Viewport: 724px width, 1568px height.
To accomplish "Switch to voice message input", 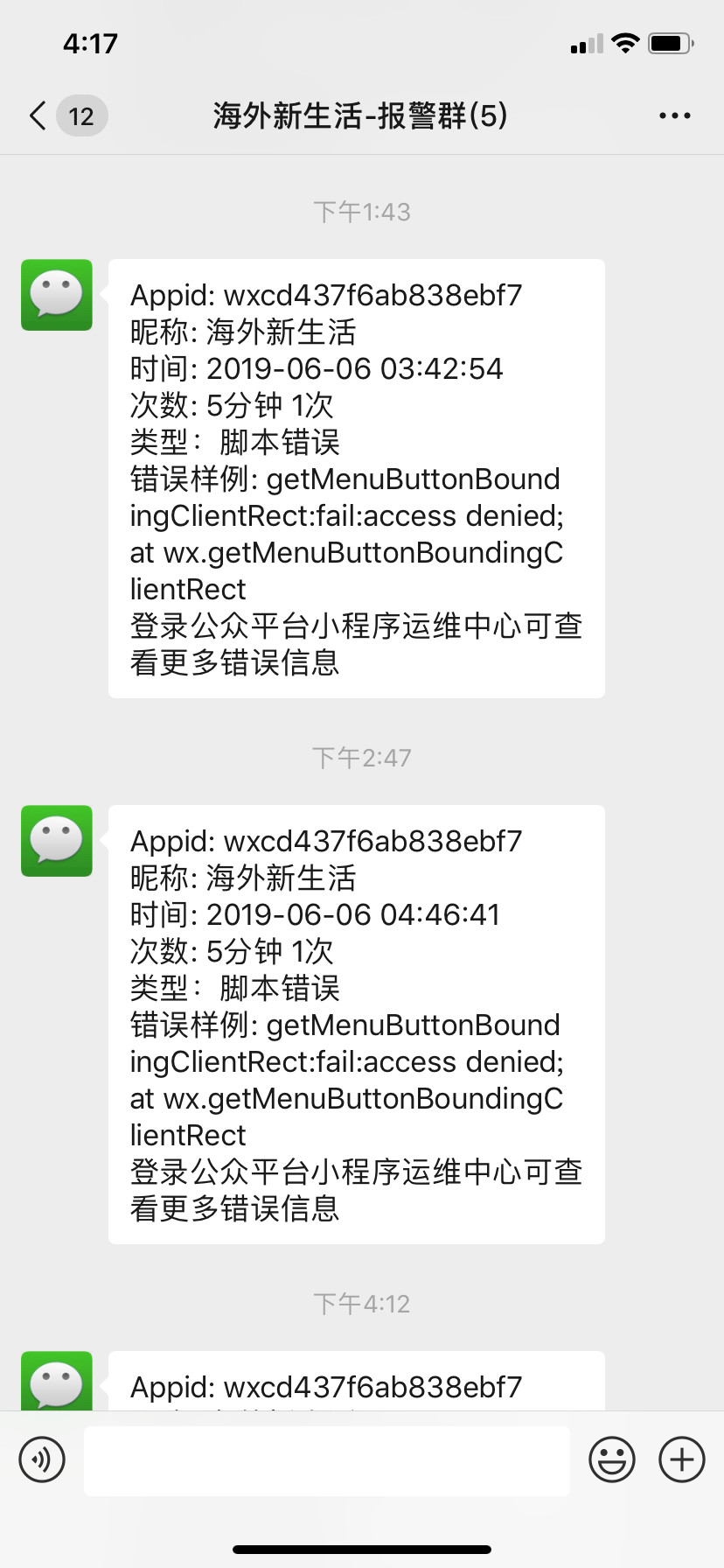I will (x=42, y=1459).
